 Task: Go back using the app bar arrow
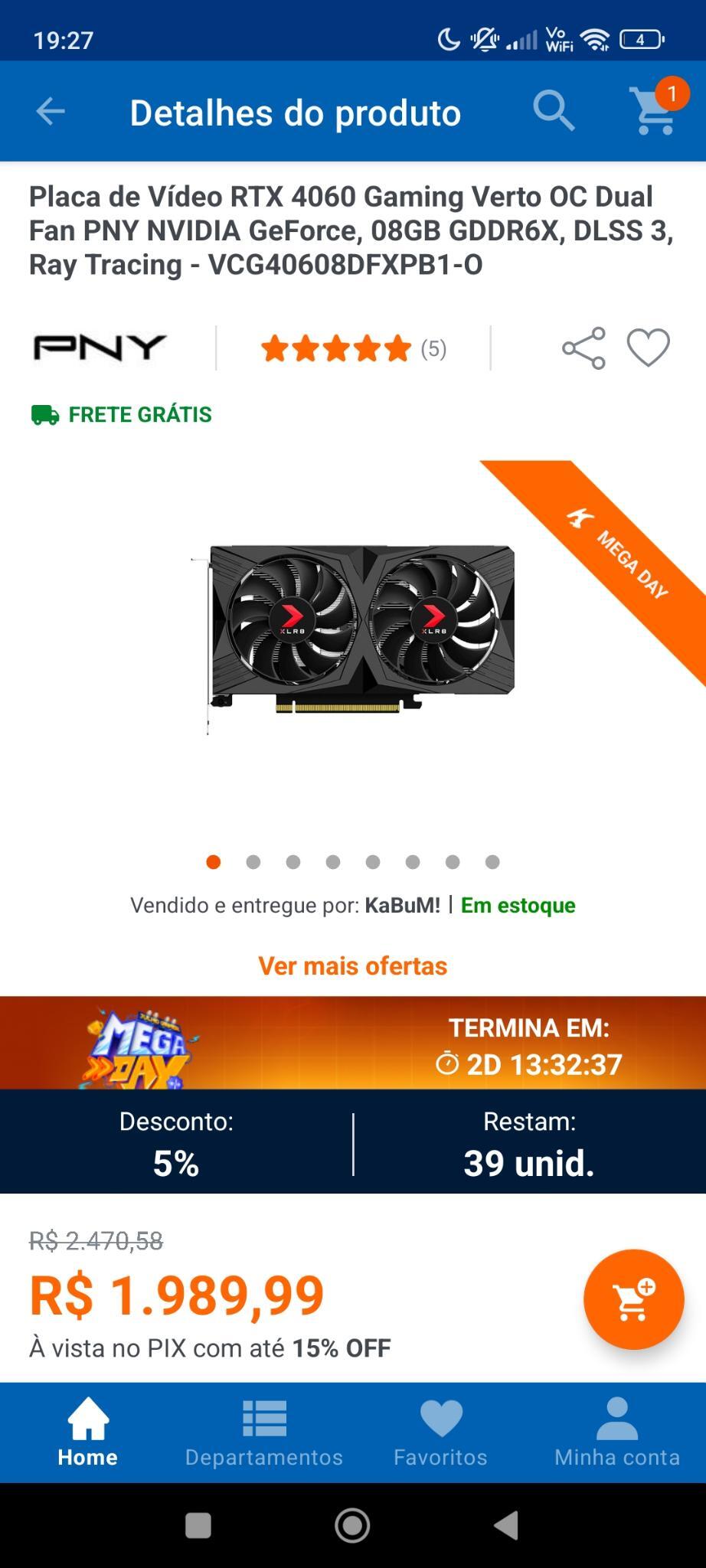pos(51,112)
